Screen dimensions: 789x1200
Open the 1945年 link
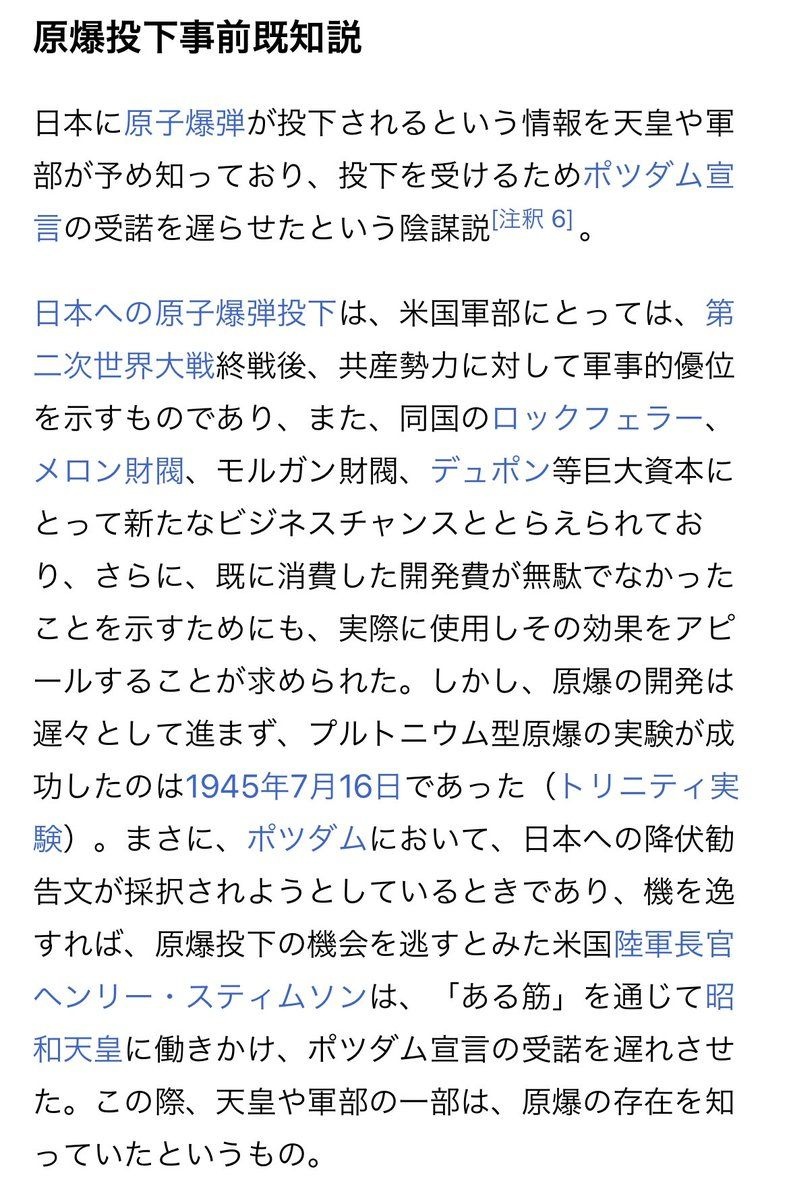[238, 785]
